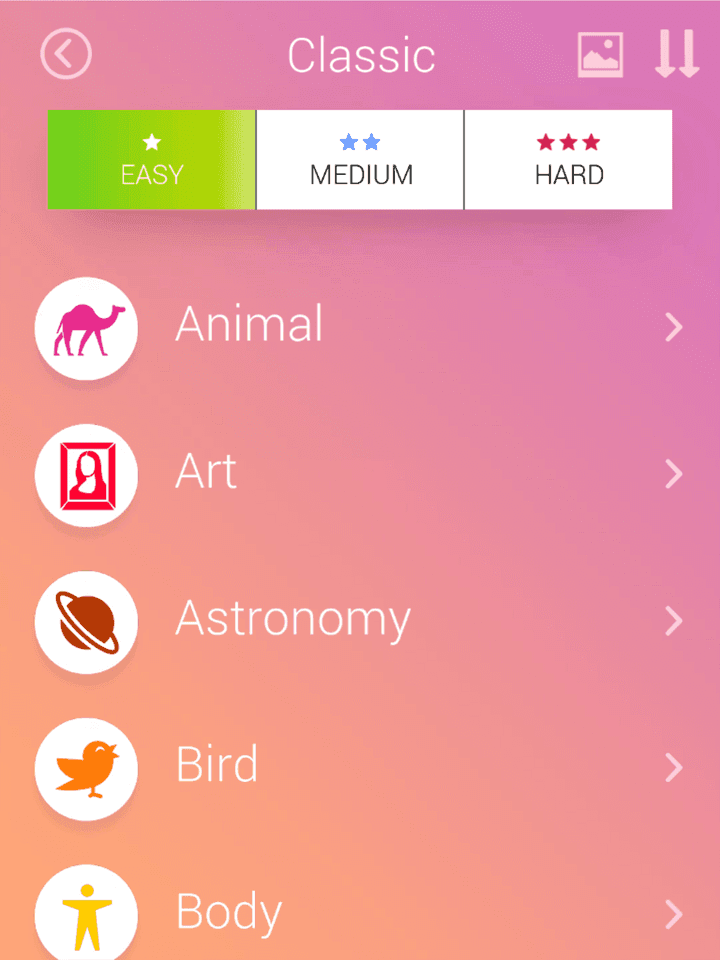Select the EASY difficulty level
Image resolution: width=720 pixels, height=960 pixels.
coord(151,159)
